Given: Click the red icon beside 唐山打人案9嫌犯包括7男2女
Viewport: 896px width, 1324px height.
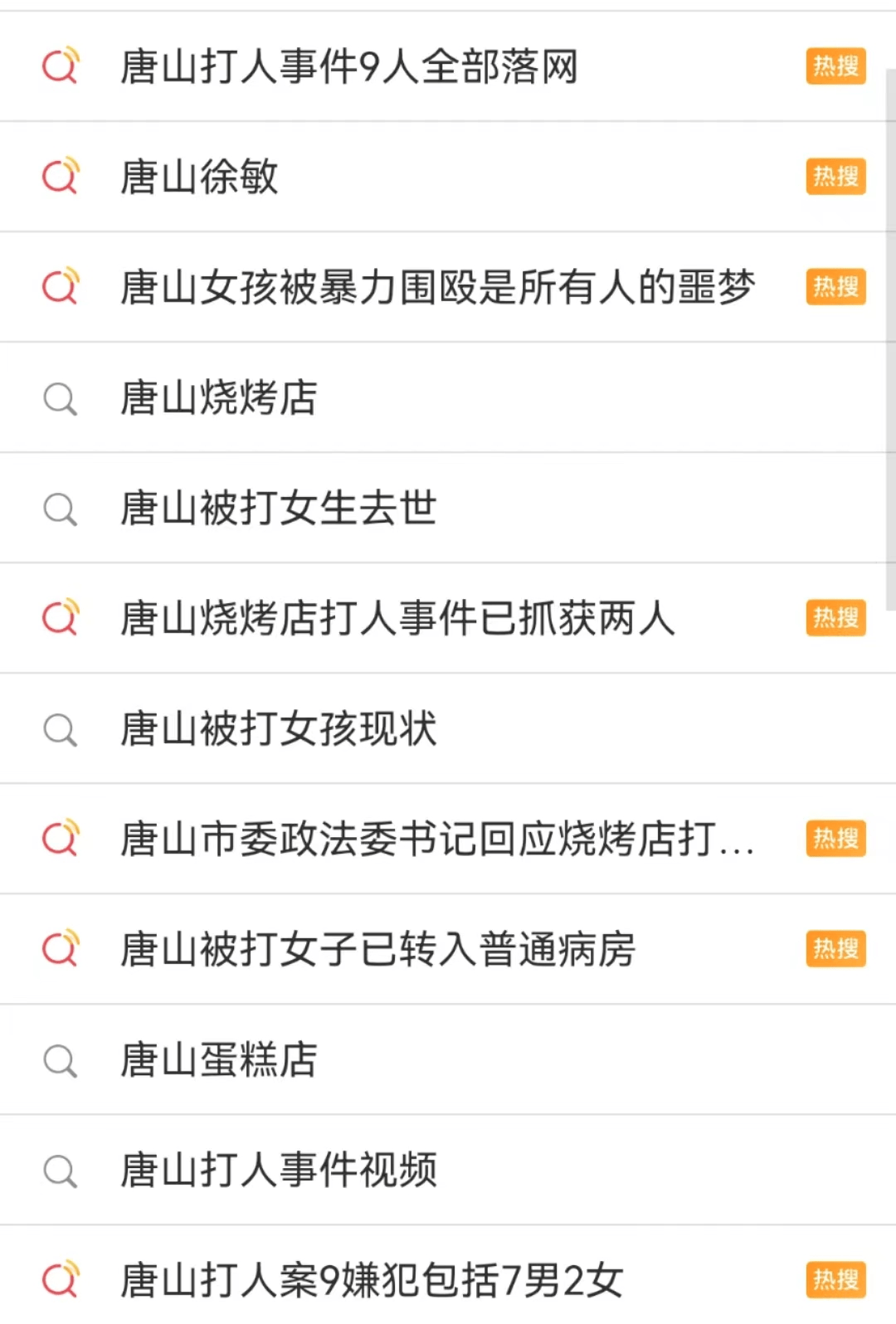Looking at the screenshot, I should point(60,1280).
